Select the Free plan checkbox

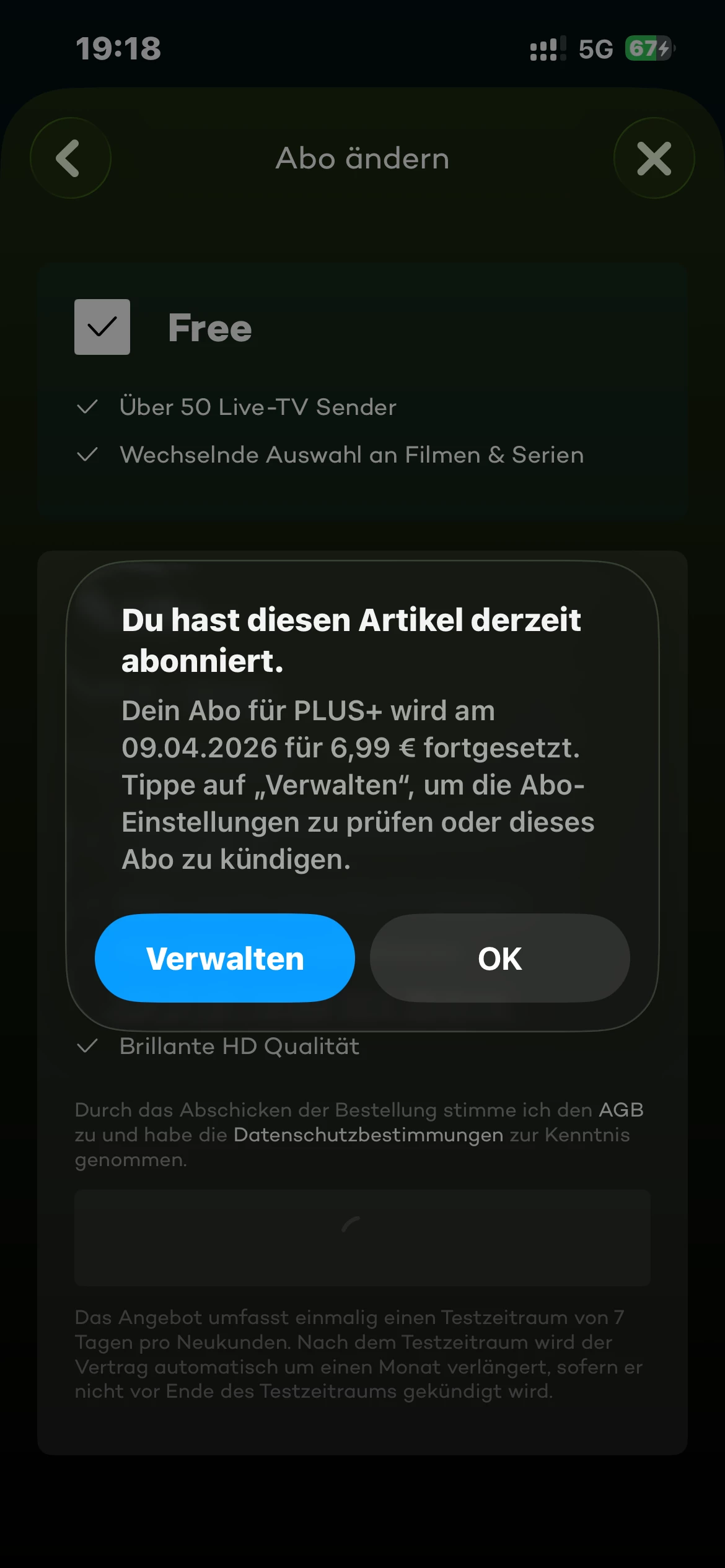102,327
